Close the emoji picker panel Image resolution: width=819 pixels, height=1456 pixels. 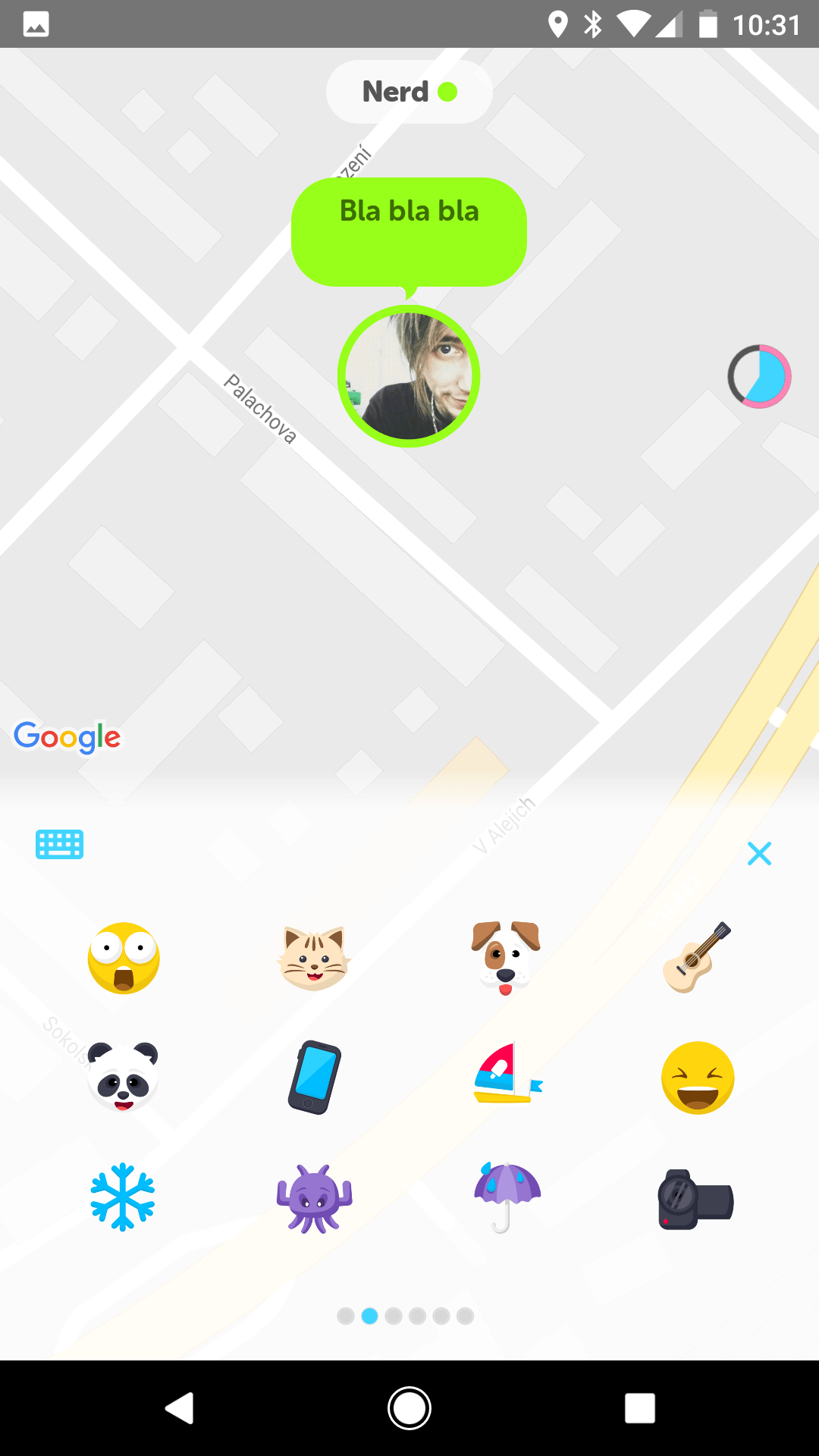point(759,854)
